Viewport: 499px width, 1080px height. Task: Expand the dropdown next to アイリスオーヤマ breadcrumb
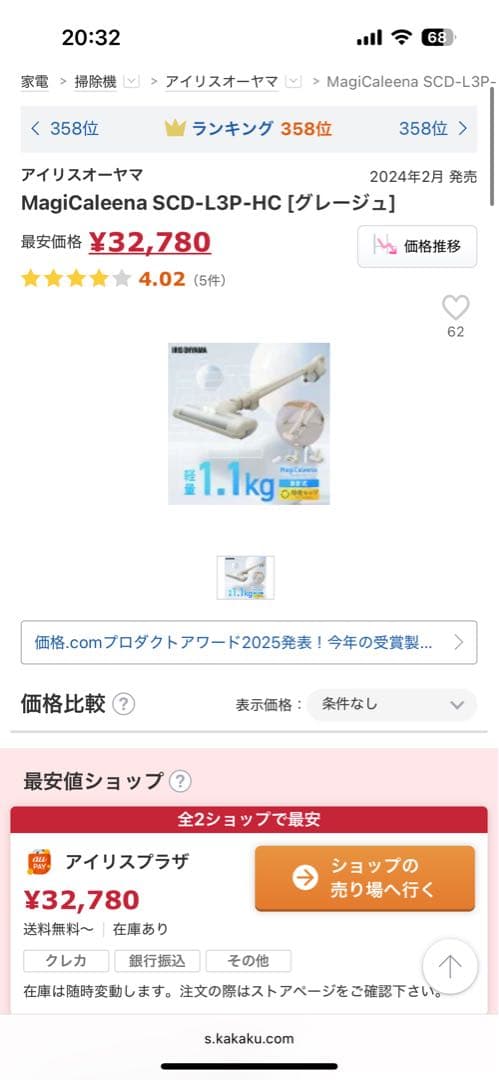[x=293, y=81]
